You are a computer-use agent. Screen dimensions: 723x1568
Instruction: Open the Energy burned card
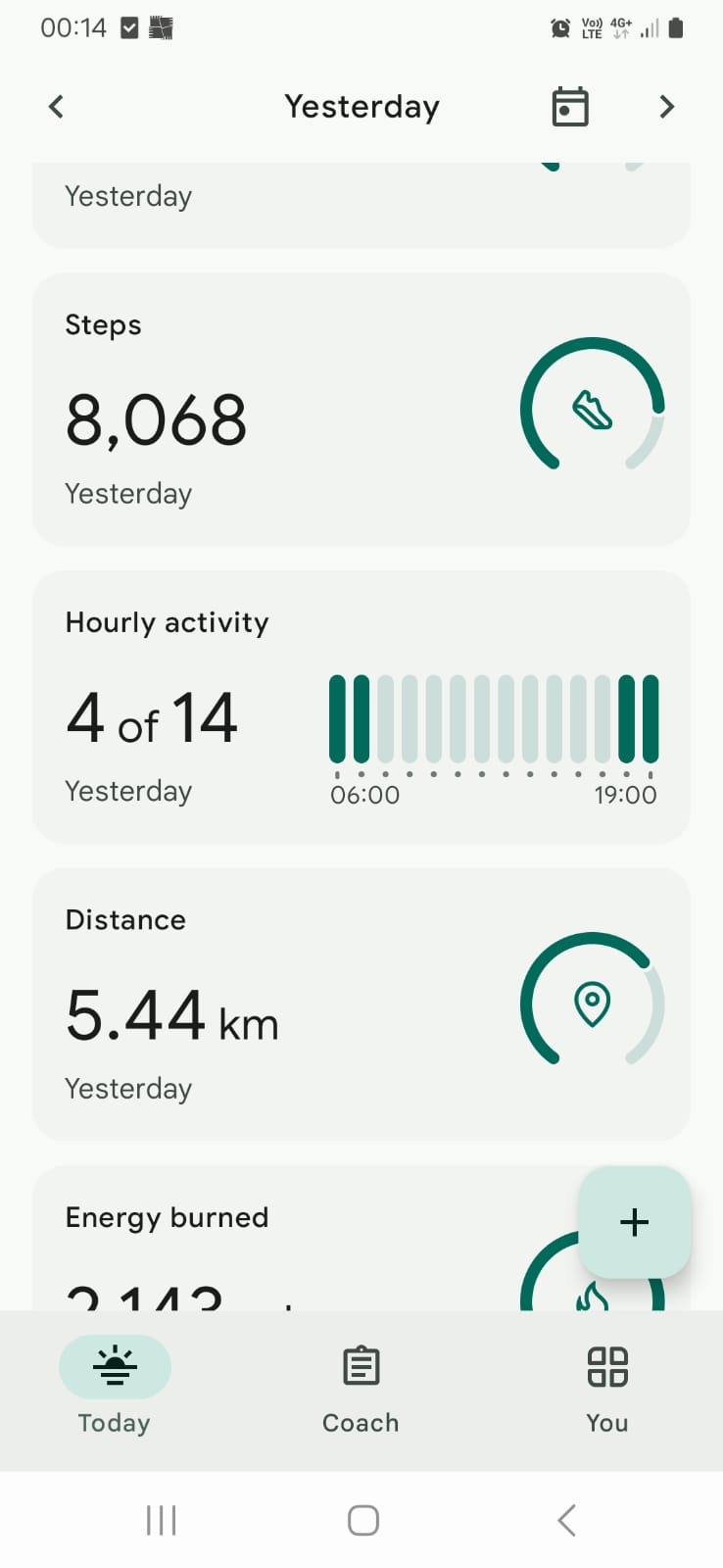click(304, 1239)
